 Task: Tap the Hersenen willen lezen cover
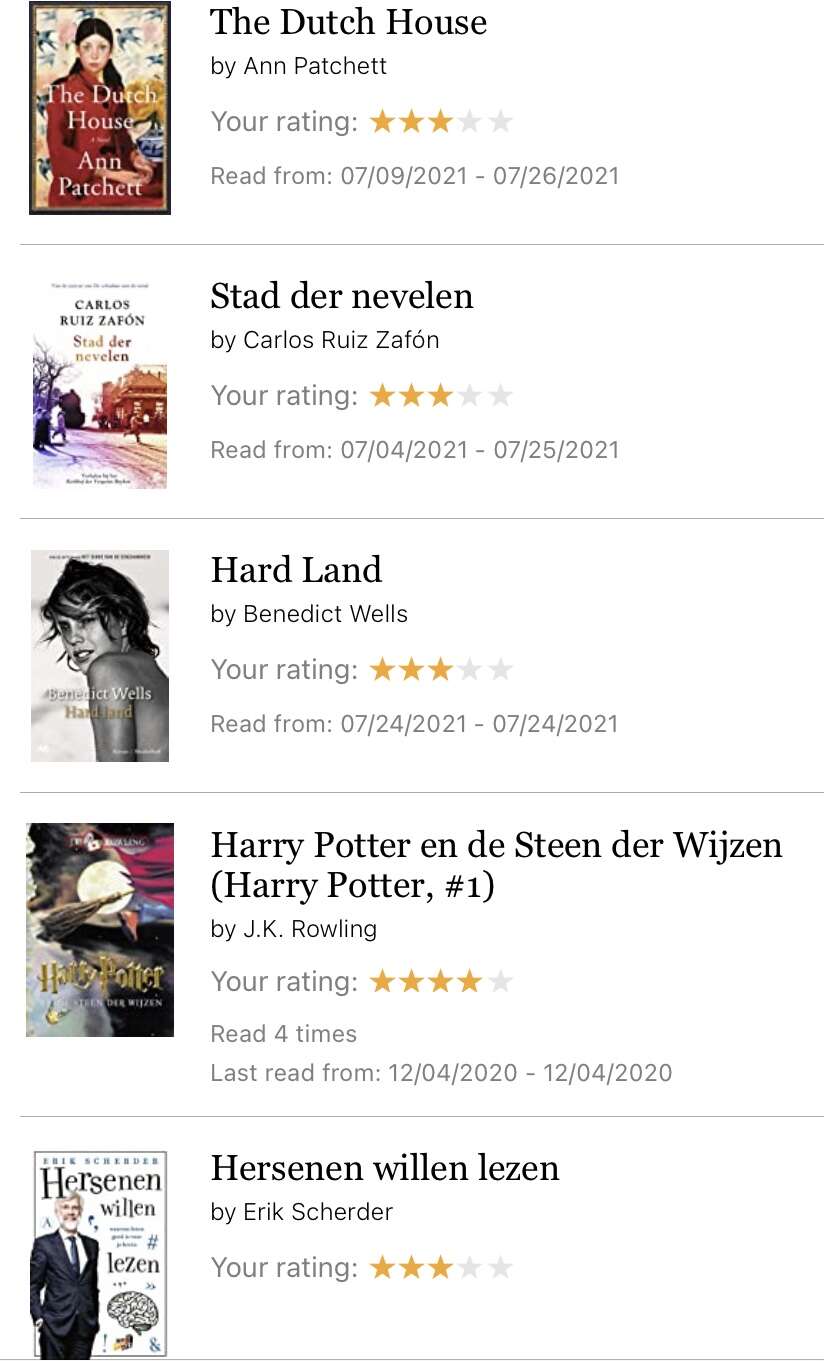pos(100,1254)
